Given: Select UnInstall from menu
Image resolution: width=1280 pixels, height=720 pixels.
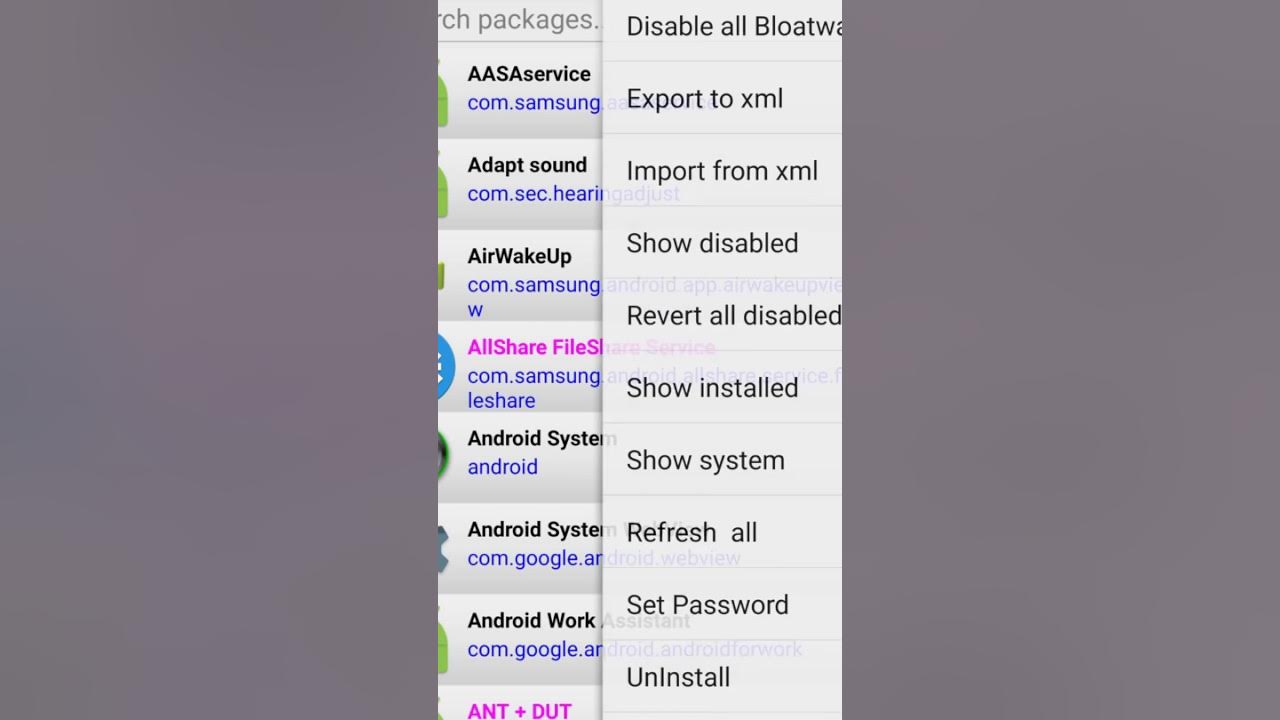Looking at the screenshot, I should 678,677.
